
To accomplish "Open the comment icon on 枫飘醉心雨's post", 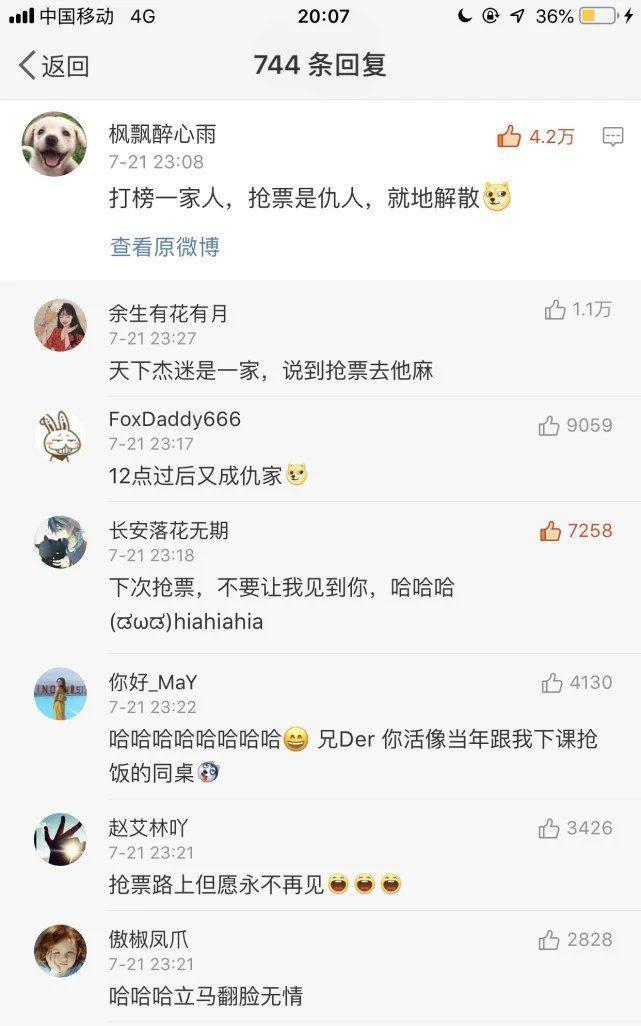I will click(x=613, y=137).
